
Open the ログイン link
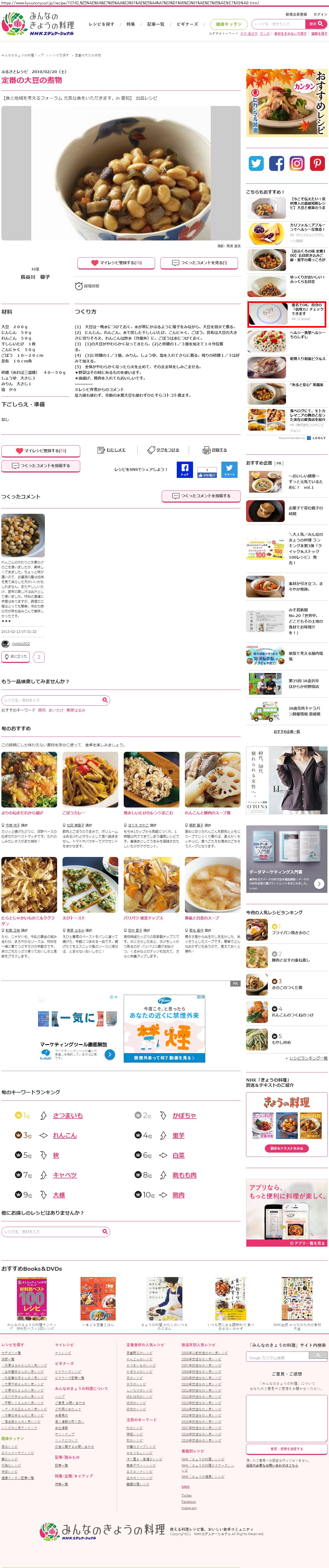(x=320, y=14)
